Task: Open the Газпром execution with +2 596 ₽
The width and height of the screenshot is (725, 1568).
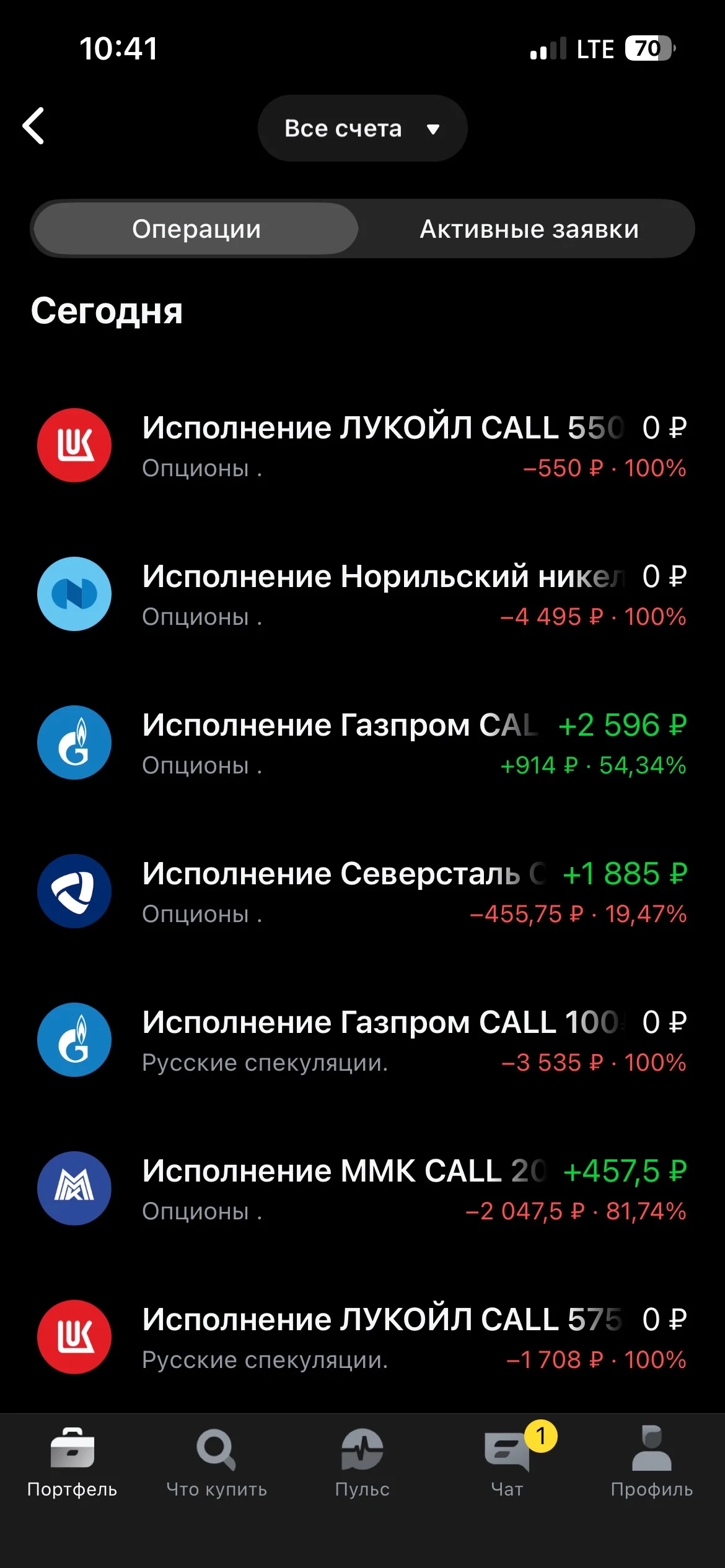Action: (362, 743)
